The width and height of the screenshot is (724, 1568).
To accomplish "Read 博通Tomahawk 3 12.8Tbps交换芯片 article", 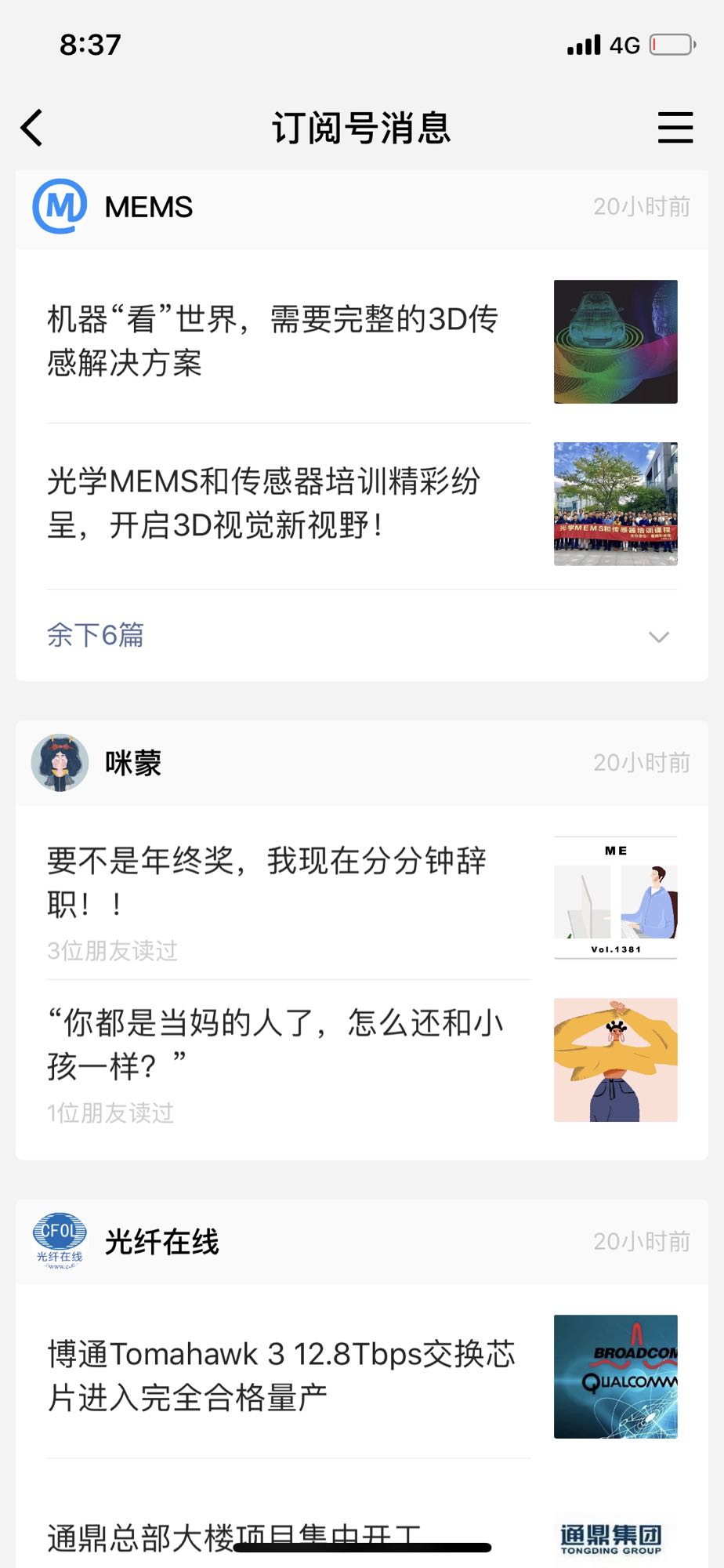I will 282,1375.
